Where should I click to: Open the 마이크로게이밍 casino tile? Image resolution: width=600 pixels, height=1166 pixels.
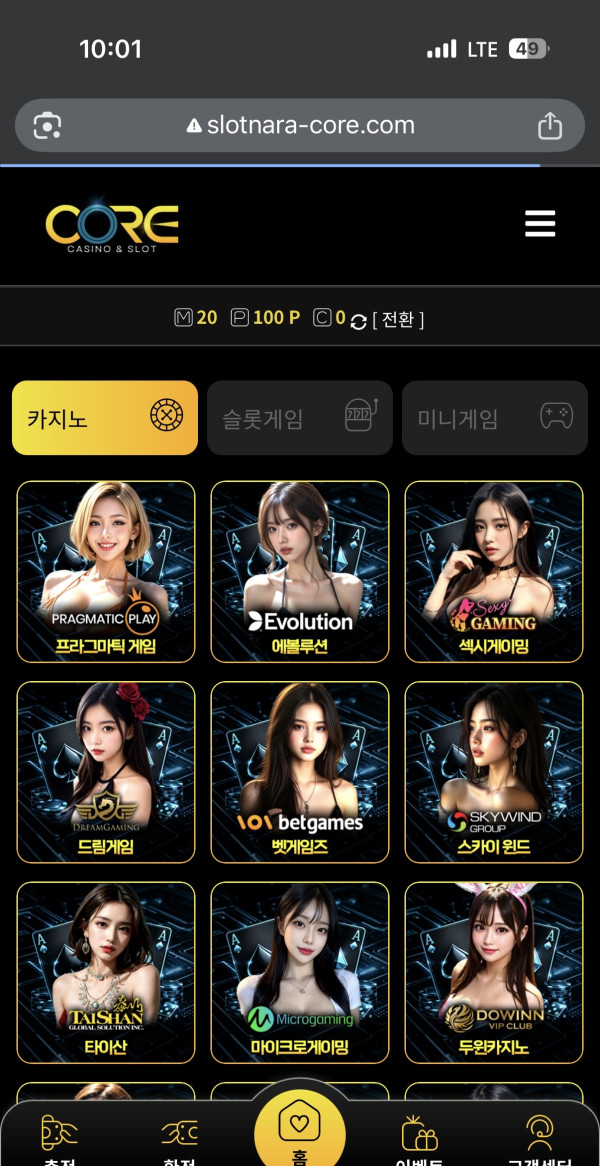point(300,972)
